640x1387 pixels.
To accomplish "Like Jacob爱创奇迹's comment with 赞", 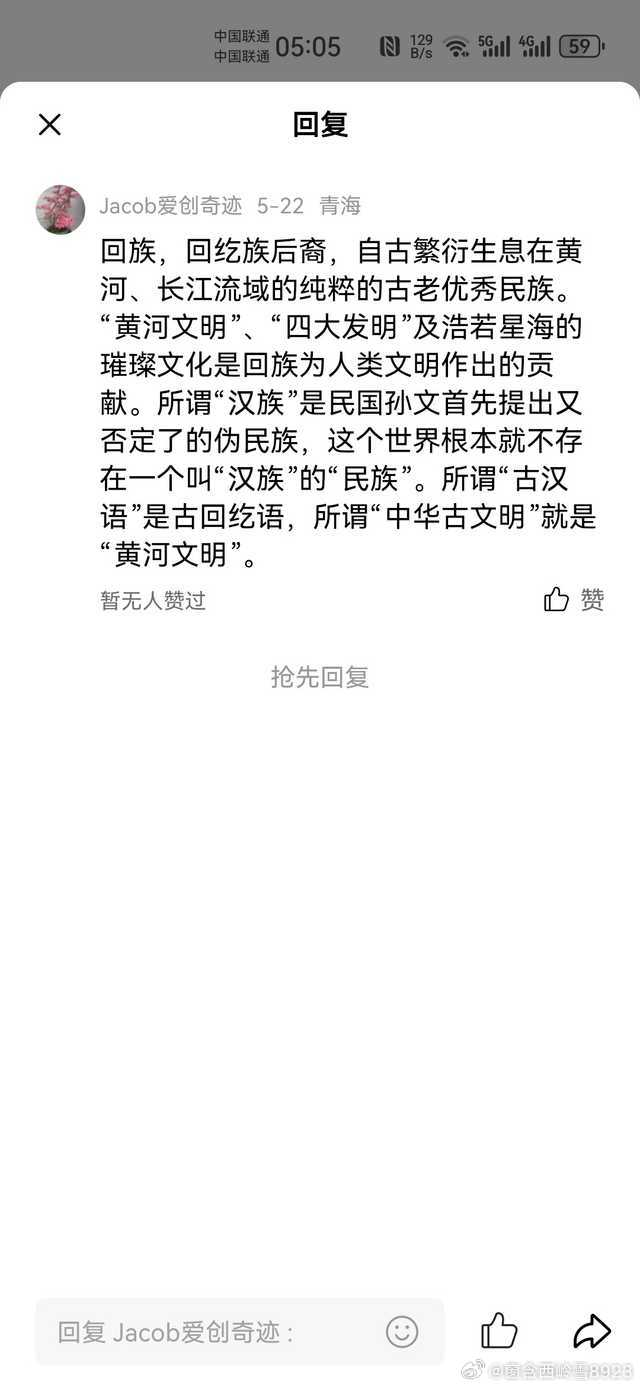I will tap(574, 599).
